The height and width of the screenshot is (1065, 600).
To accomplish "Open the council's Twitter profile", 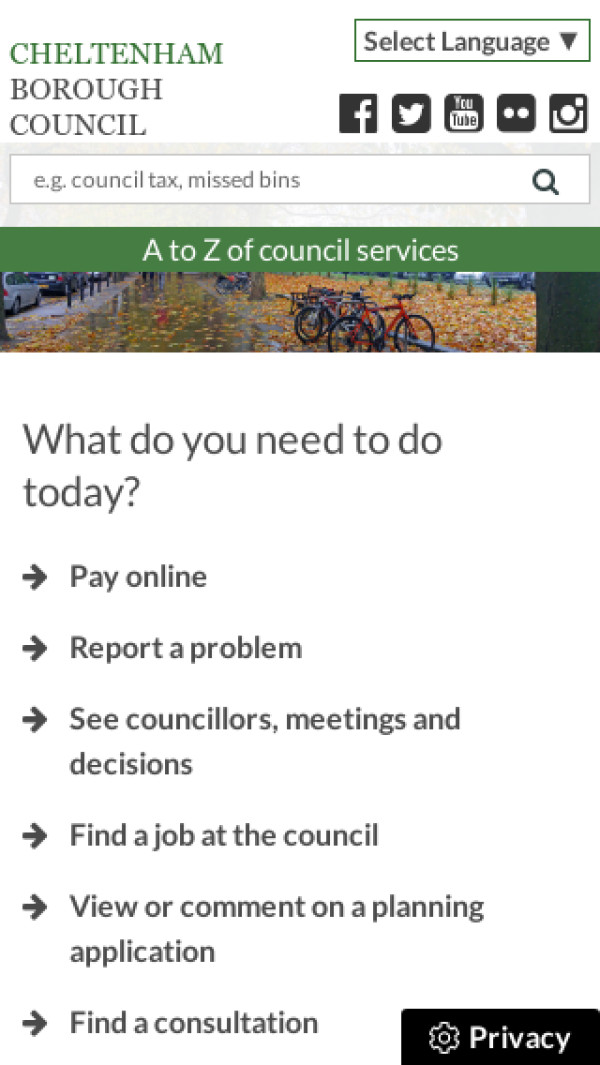I will coord(410,113).
